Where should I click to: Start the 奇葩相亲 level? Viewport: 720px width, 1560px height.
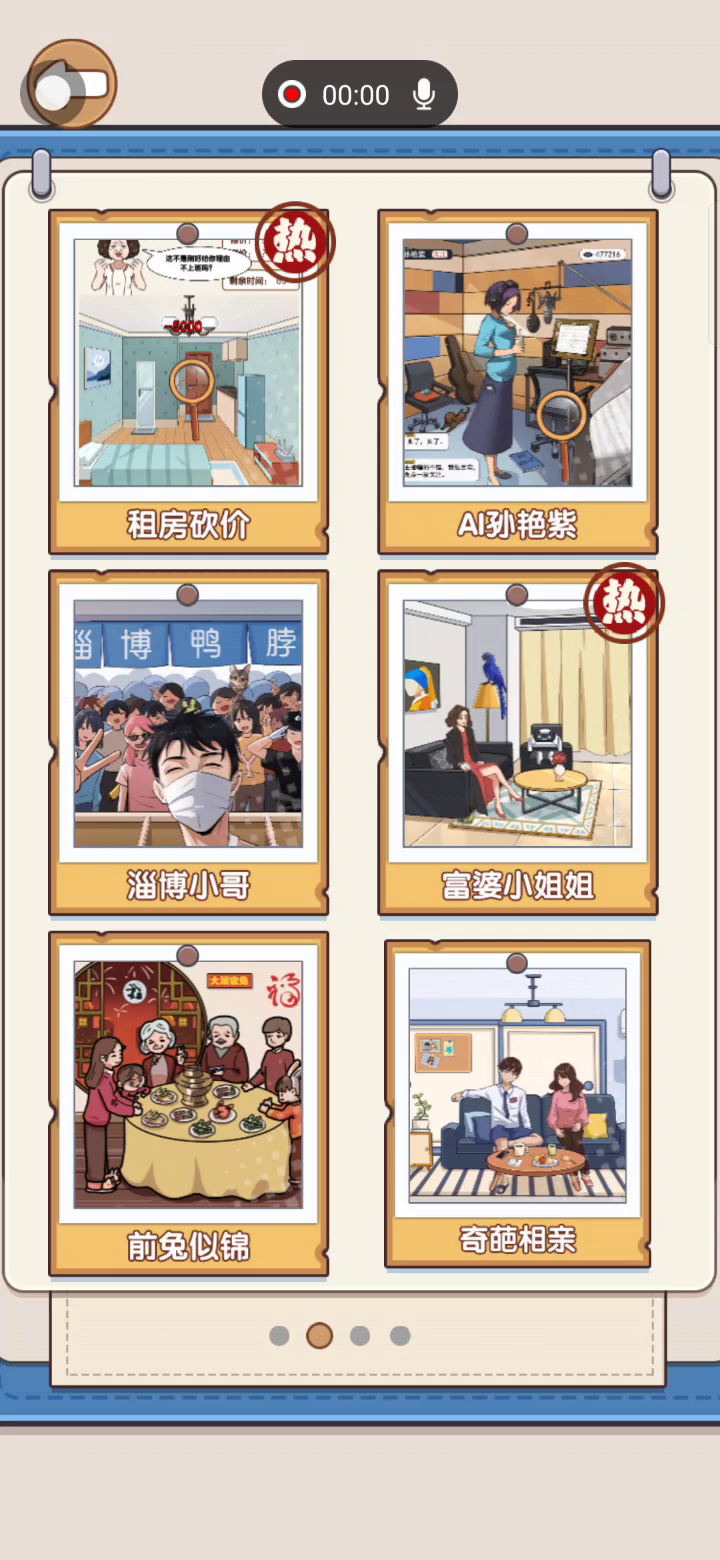(x=517, y=1103)
